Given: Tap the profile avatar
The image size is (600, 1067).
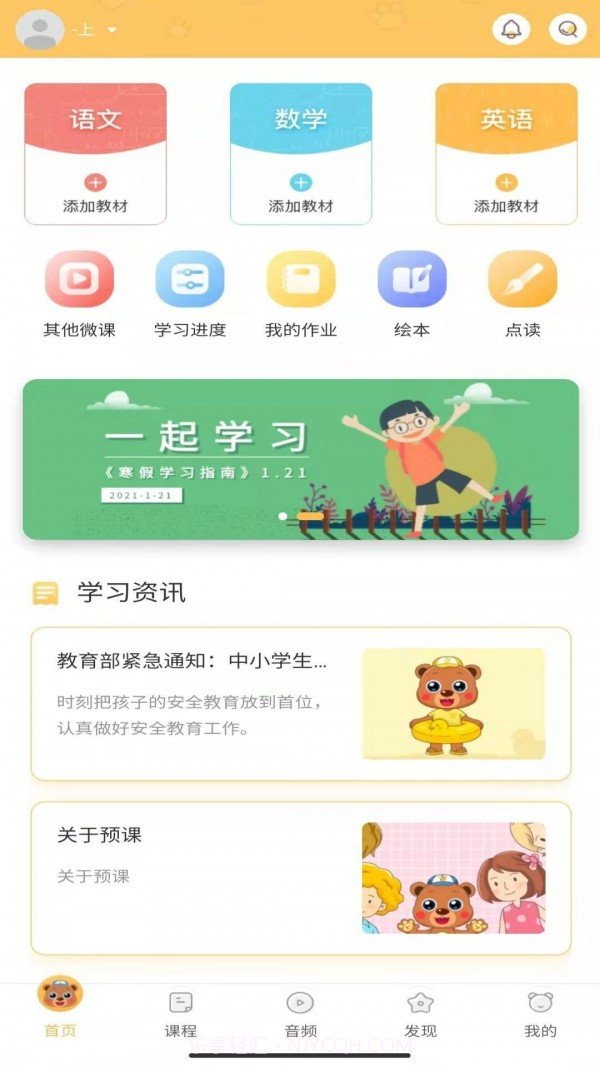Looking at the screenshot, I should 41,30.
